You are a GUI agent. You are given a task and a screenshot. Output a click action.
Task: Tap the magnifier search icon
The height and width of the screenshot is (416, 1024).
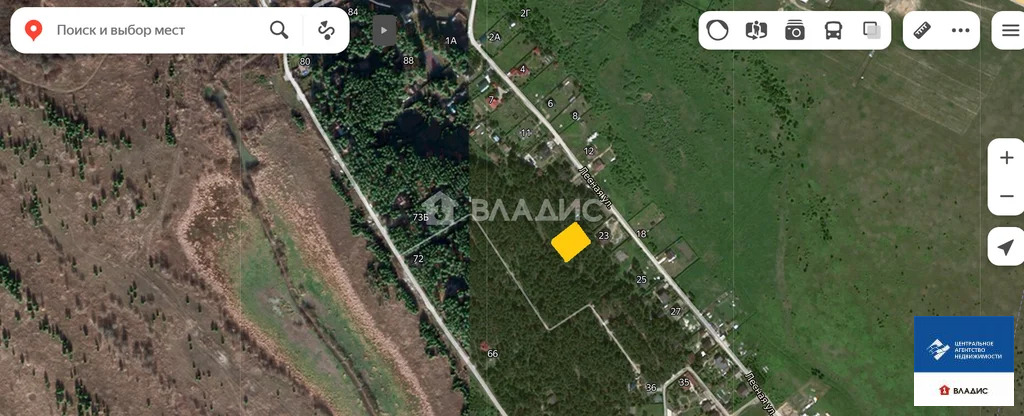pos(280,30)
